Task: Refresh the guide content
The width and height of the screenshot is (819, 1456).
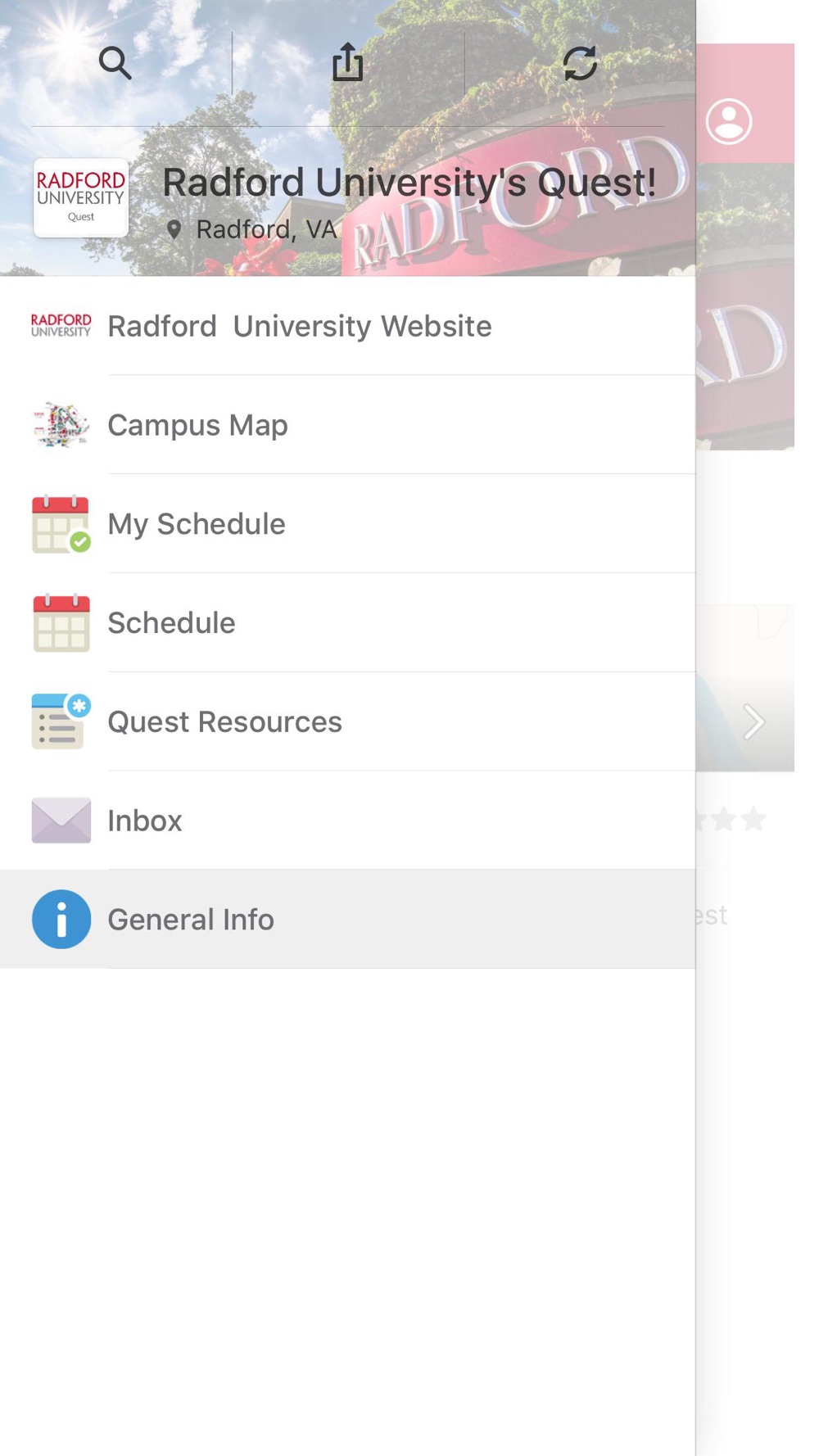Action: [x=580, y=63]
